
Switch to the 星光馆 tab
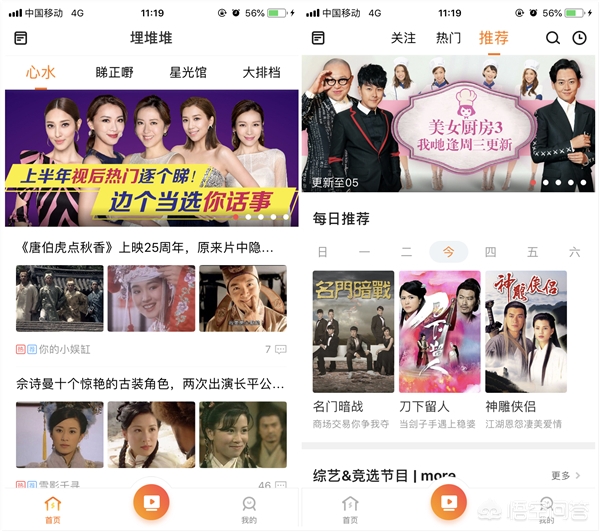coord(188,73)
